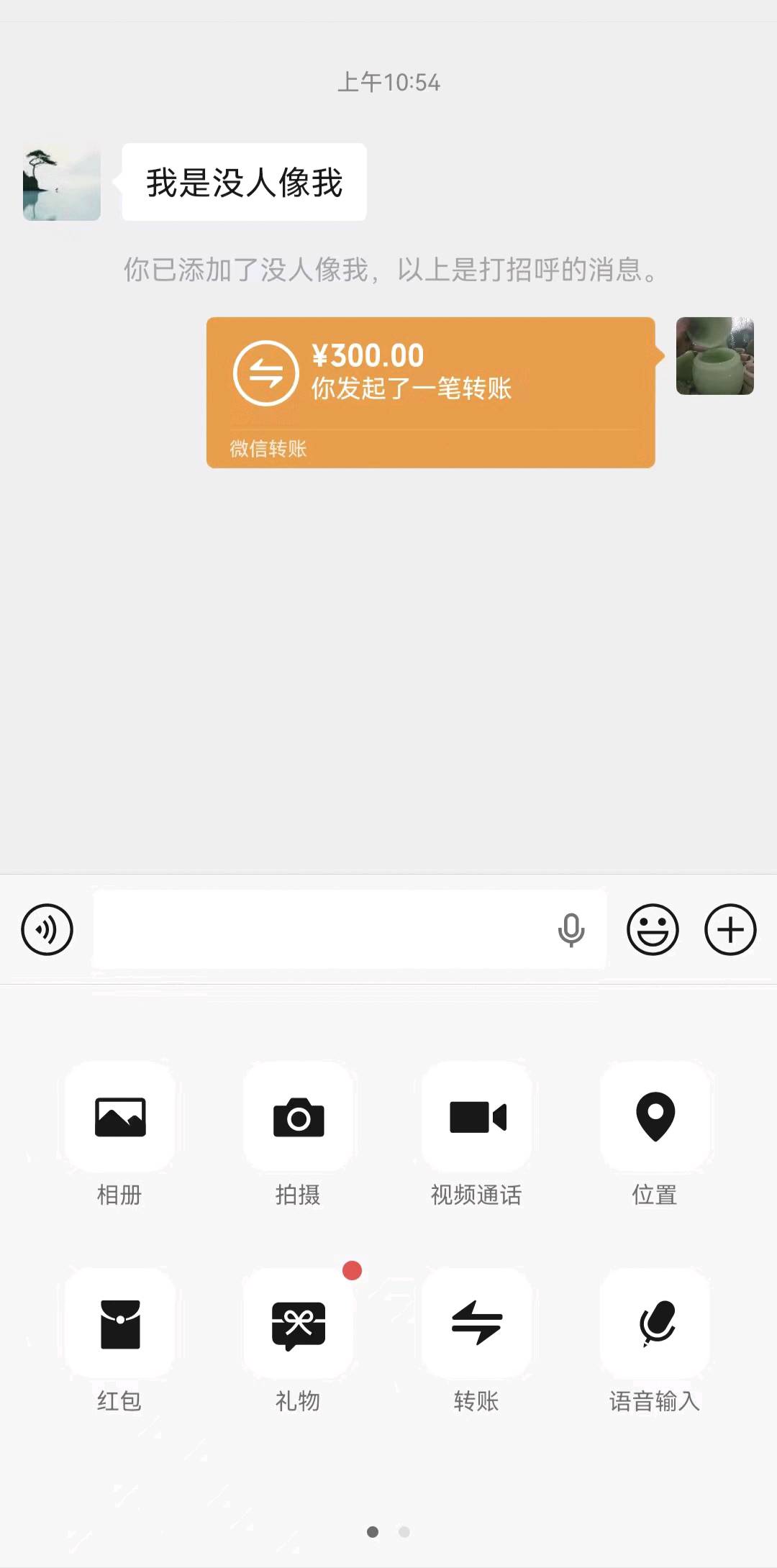Image resolution: width=777 pixels, height=1568 pixels.
Task: View 没人像我's profile avatar
Action: click(x=62, y=182)
